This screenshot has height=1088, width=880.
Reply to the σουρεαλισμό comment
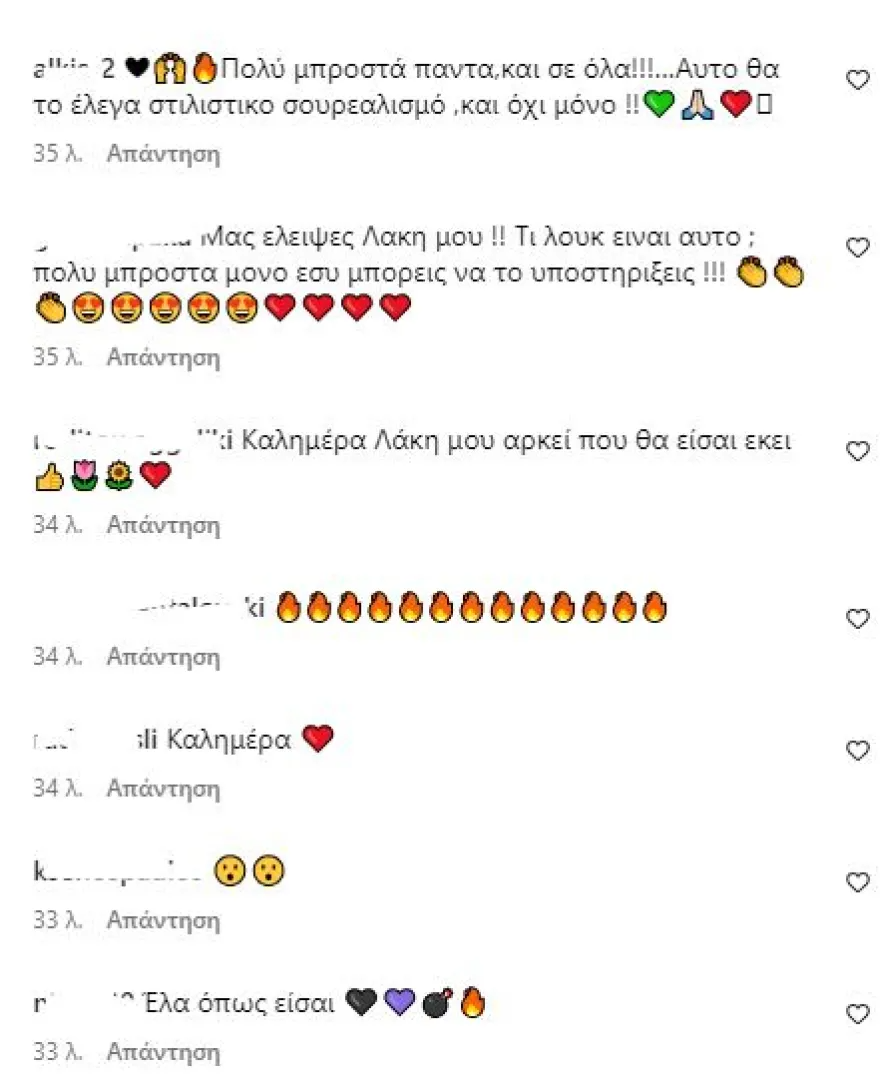[163, 154]
